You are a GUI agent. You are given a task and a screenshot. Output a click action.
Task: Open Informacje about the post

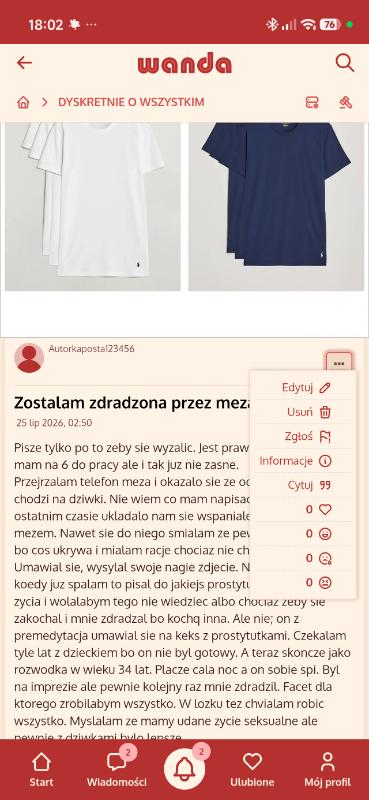(x=296, y=461)
